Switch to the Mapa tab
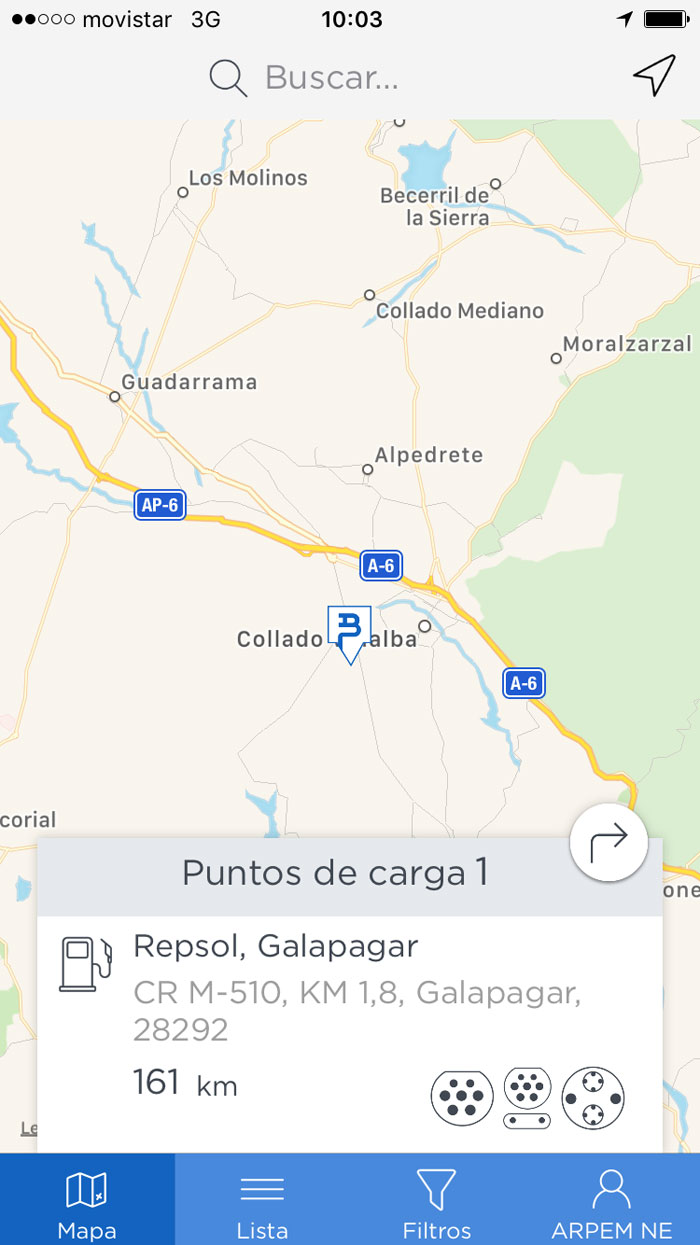 87,1200
